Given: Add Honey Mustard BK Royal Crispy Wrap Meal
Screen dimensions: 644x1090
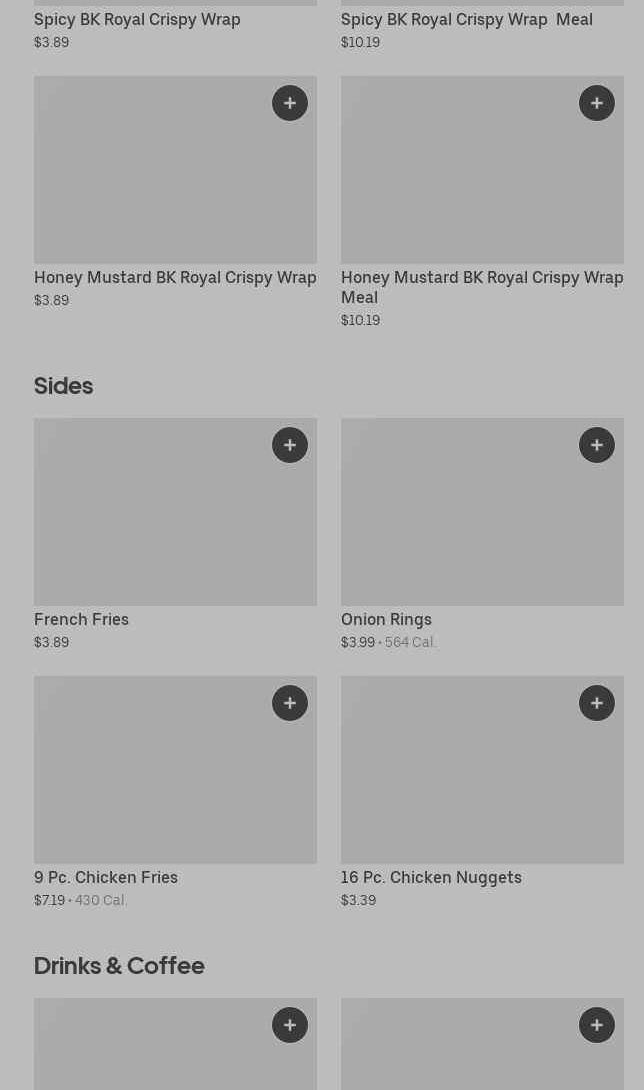Looking at the screenshot, I should point(597,103).
